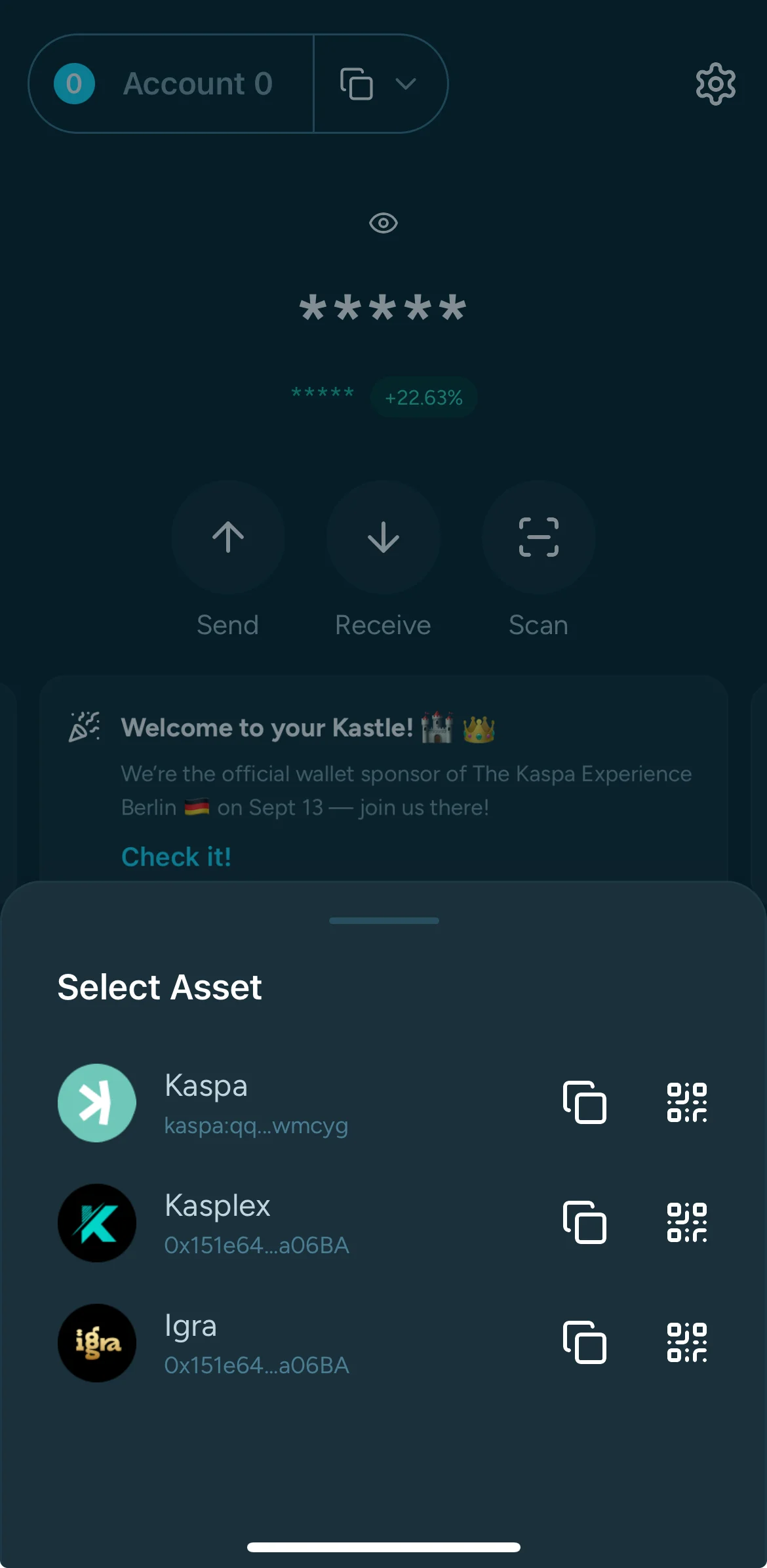Select the Kaspa asset entry
Screen dimensions: 767x1568
[262, 1103]
